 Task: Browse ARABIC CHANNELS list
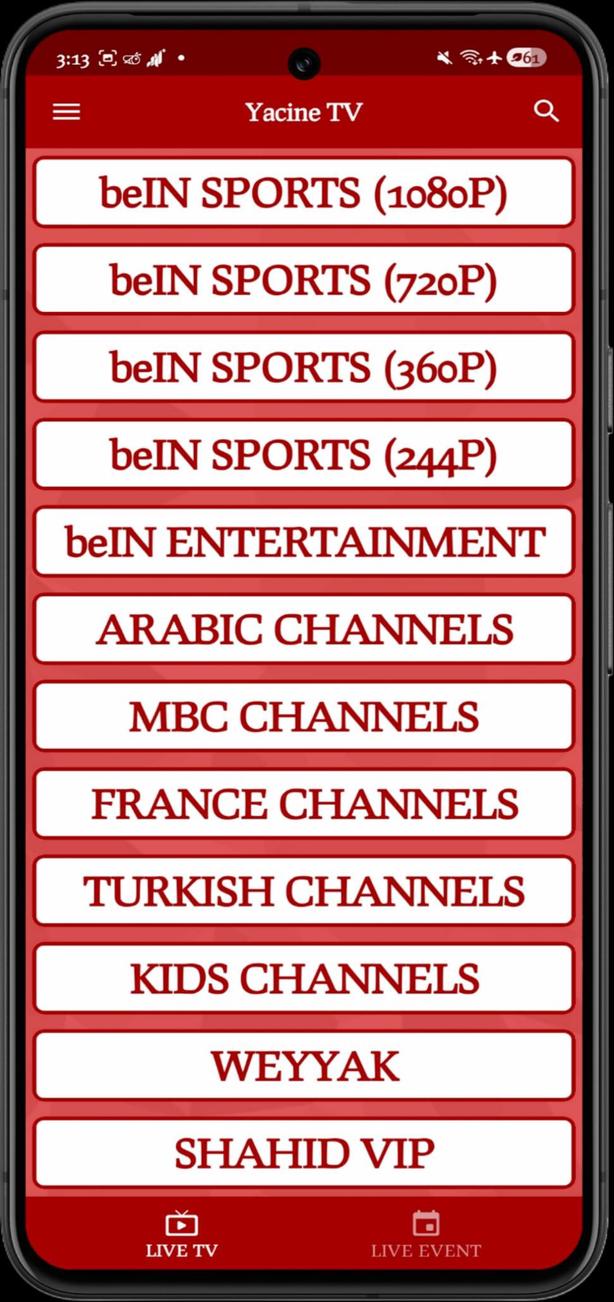[304, 629]
